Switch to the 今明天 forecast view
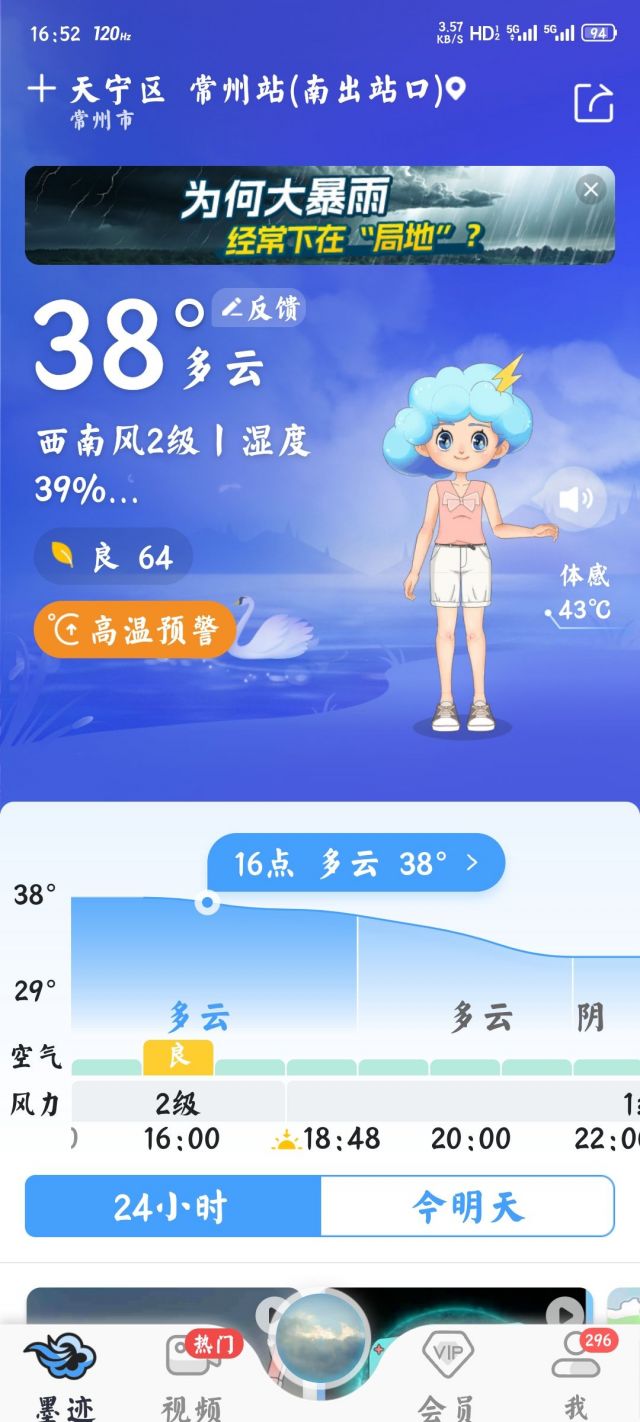This screenshot has width=640, height=1422. click(467, 1206)
